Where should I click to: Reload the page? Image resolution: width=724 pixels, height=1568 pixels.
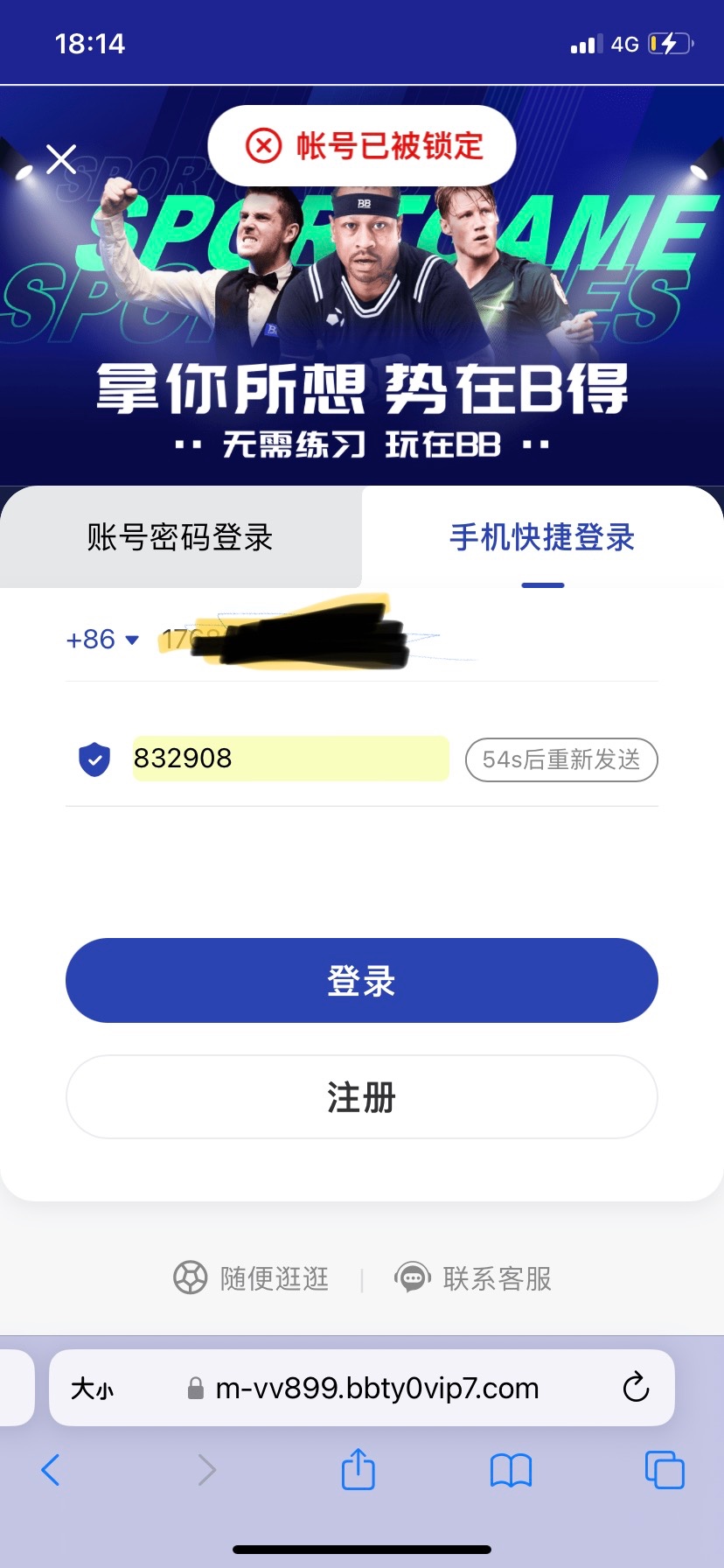click(636, 1388)
